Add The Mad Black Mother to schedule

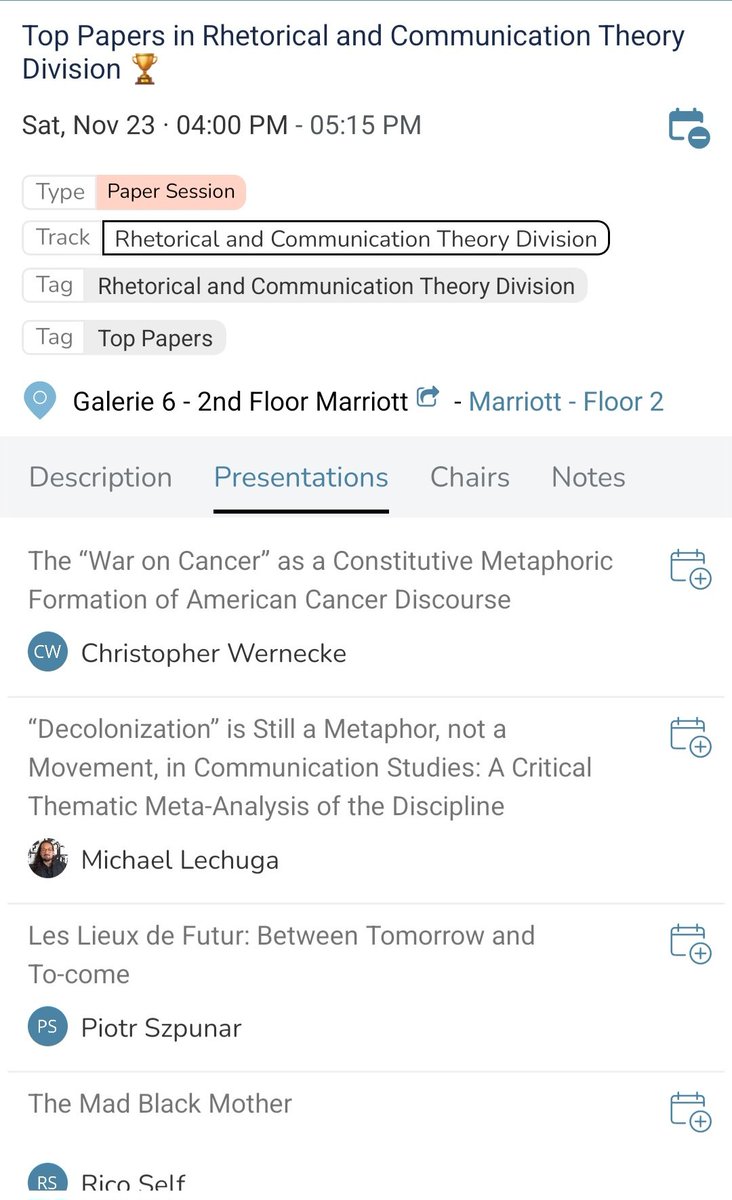(x=689, y=1111)
